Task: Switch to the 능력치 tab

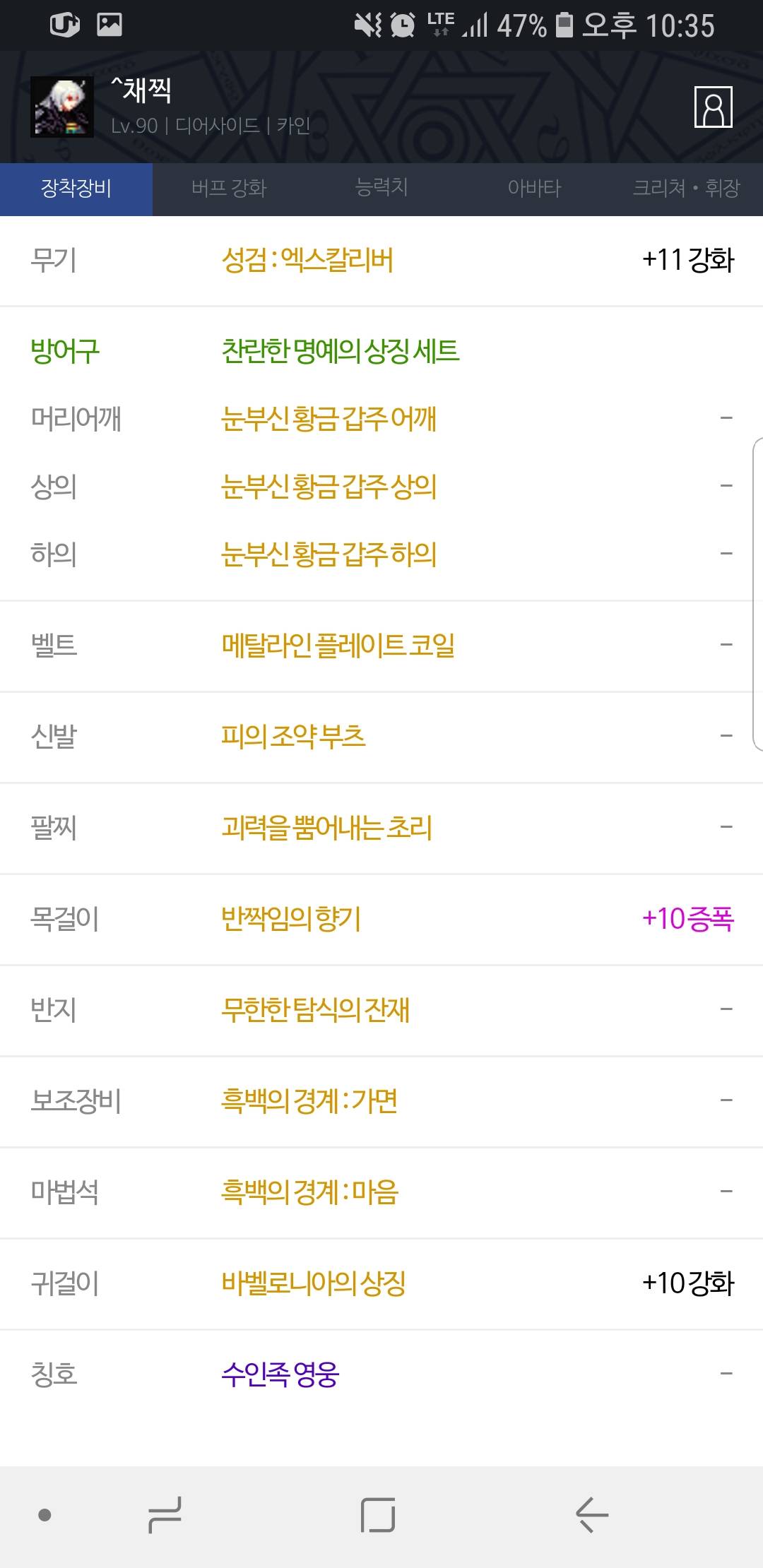Action: click(381, 189)
